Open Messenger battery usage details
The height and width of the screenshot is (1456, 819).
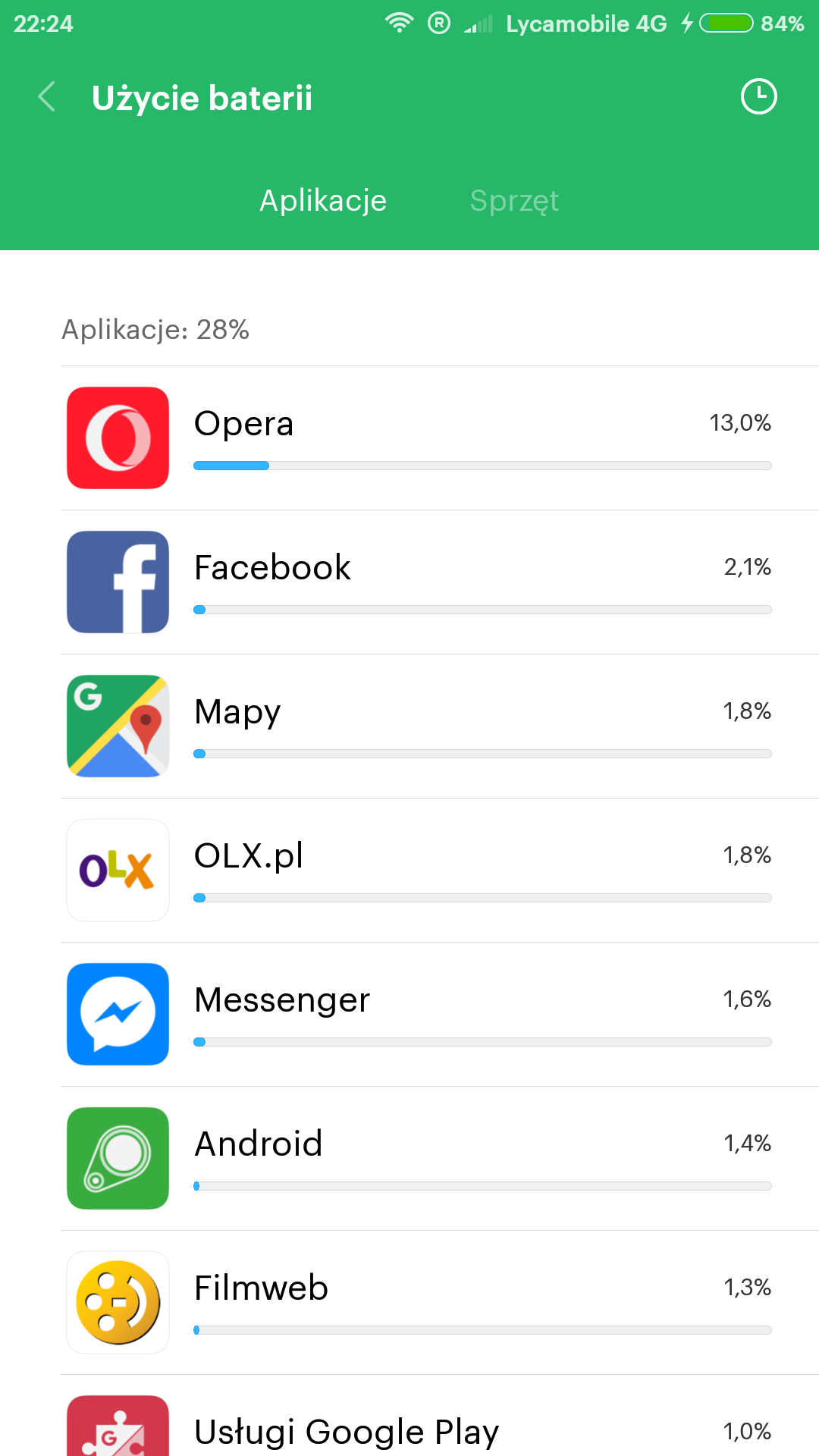pos(440,1015)
